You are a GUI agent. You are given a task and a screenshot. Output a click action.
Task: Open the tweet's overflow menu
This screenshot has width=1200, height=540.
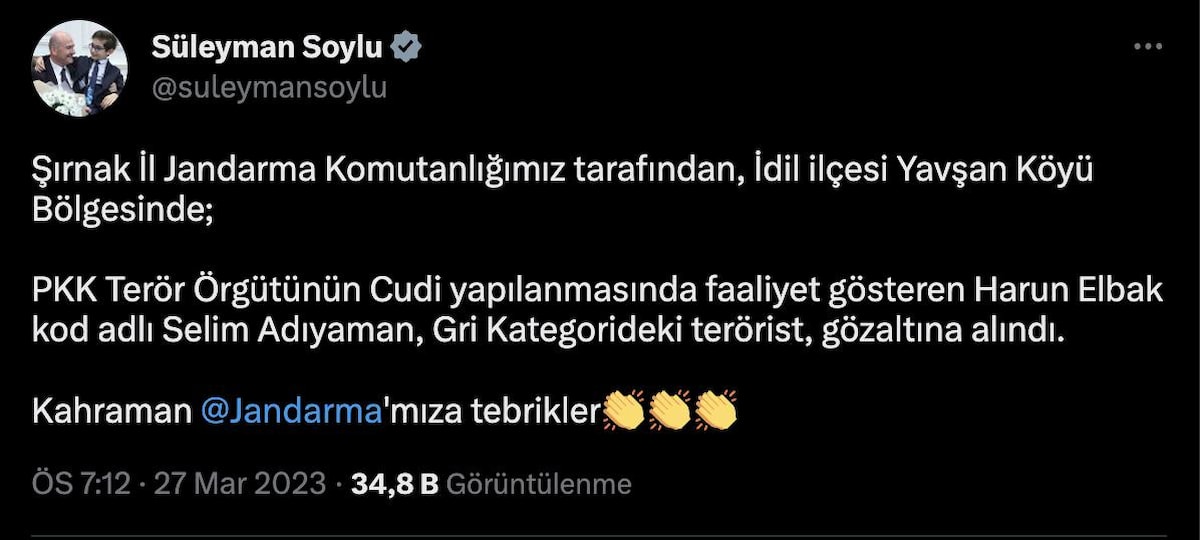[1146, 47]
